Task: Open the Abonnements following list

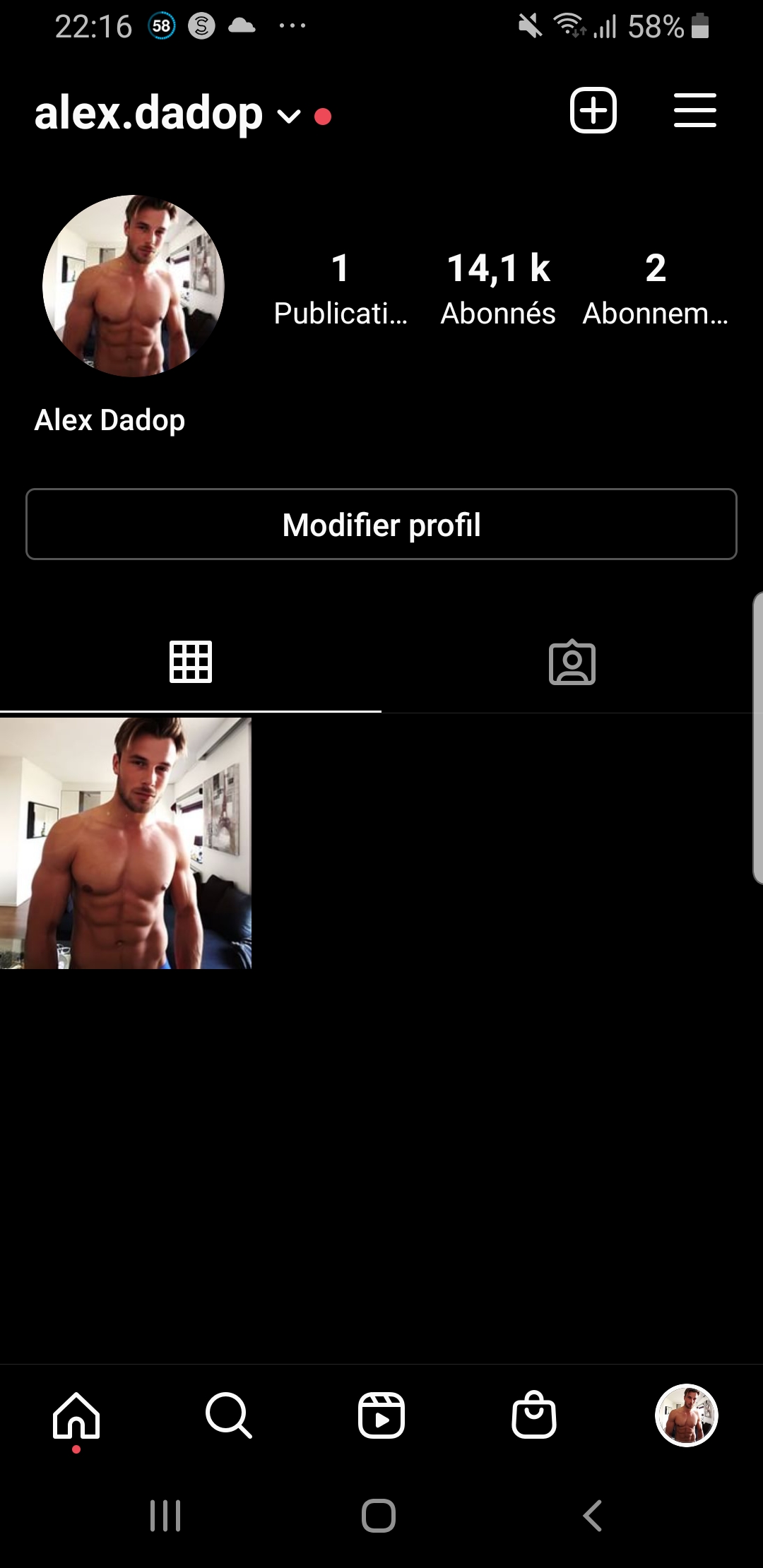Action: click(655, 289)
